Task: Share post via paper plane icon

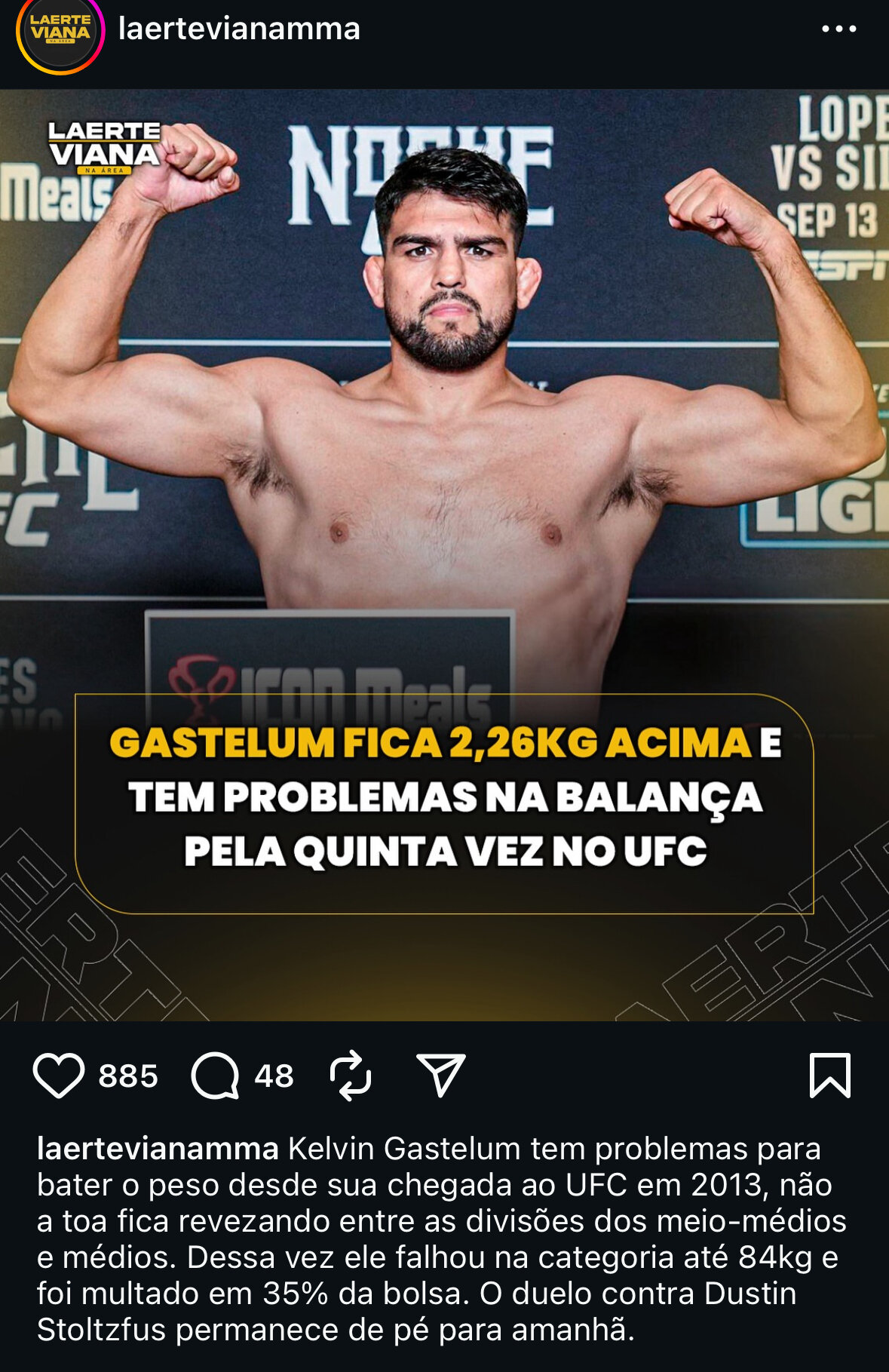Action: point(441,1075)
